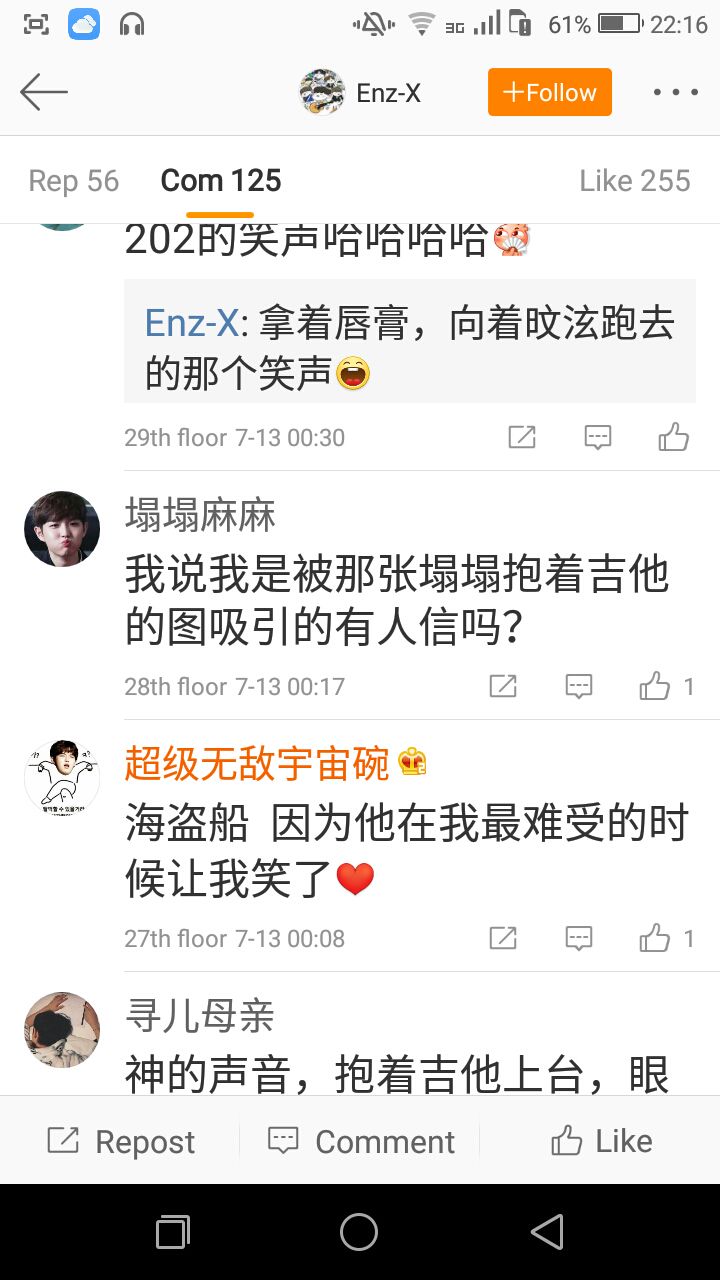The width and height of the screenshot is (720, 1280).
Task: Follow Enz-X with the orange button
Action: click(x=549, y=93)
